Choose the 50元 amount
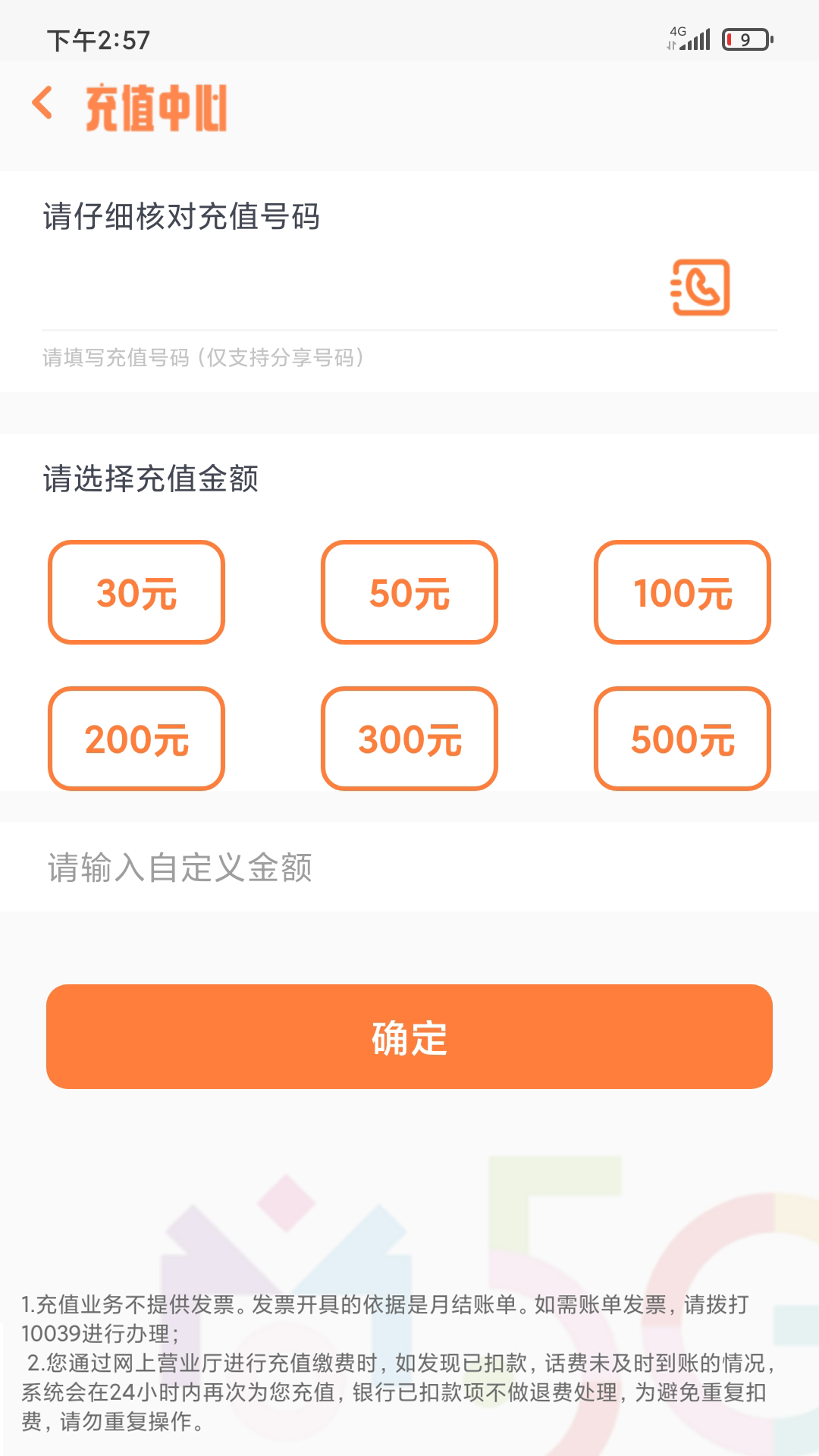This screenshot has height=1456, width=819. point(409,592)
